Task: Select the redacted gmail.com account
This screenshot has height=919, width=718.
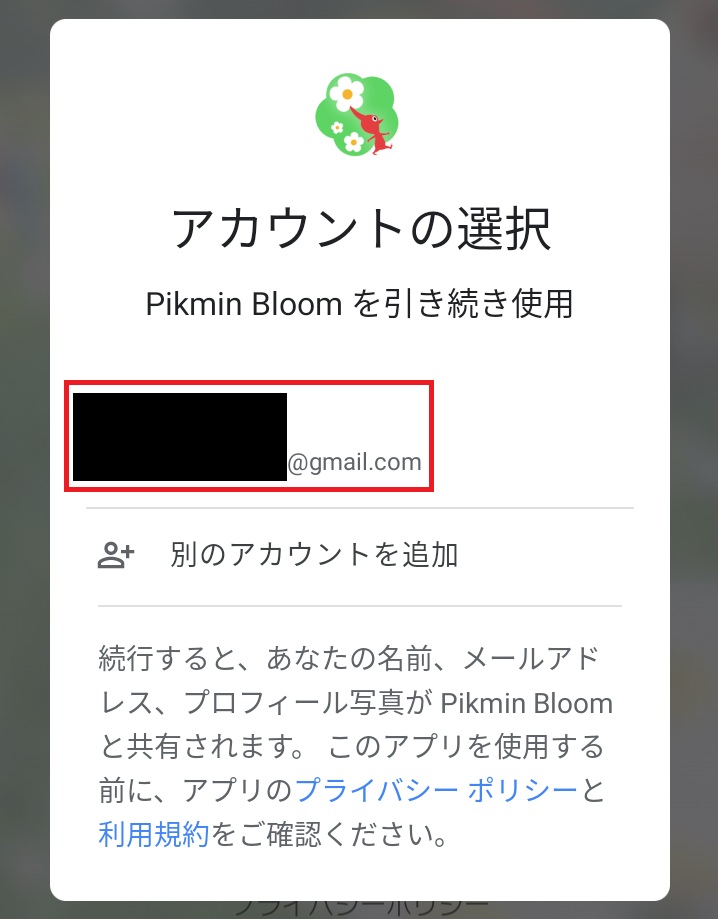Action: click(249, 436)
